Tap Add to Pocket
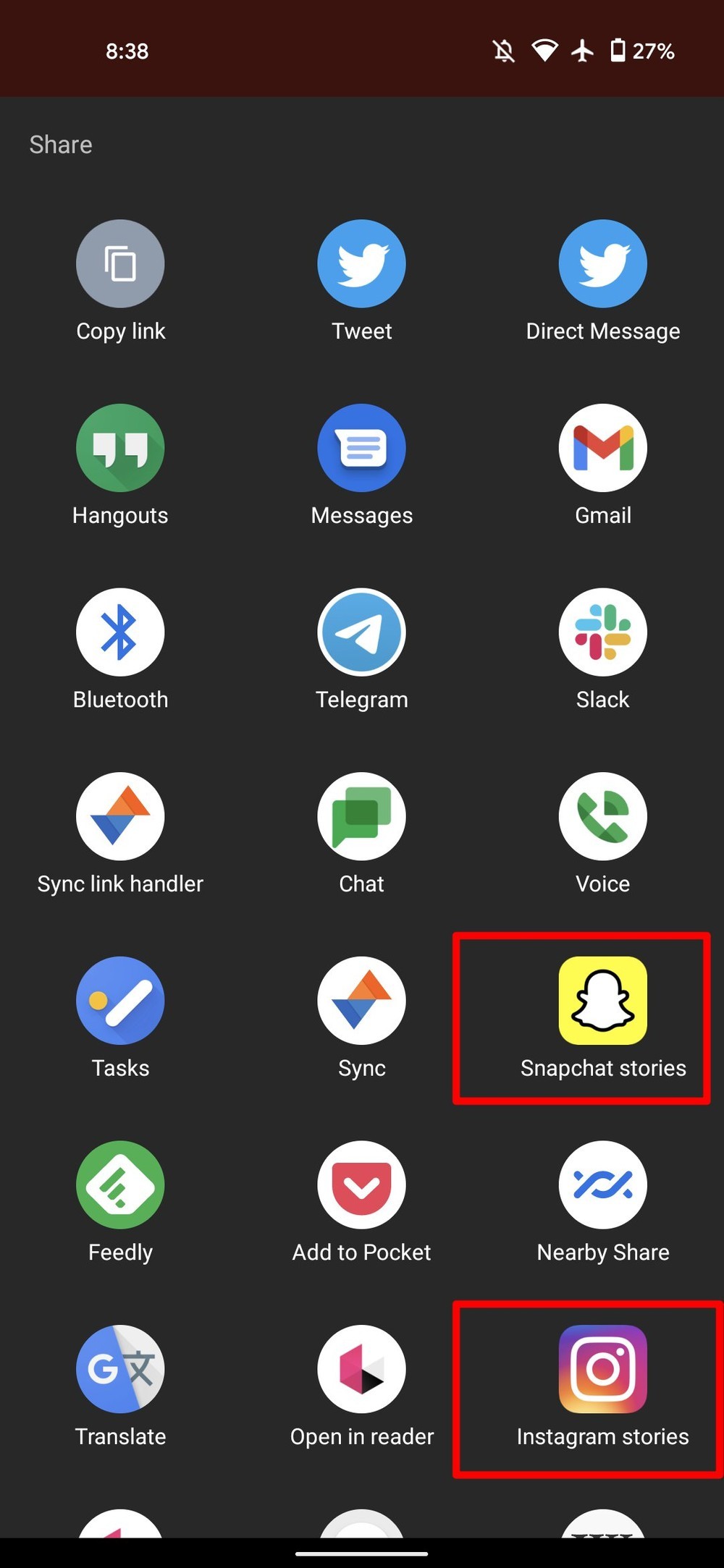Image resolution: width=724 pixels, height=1568 pixels. 361,1185
